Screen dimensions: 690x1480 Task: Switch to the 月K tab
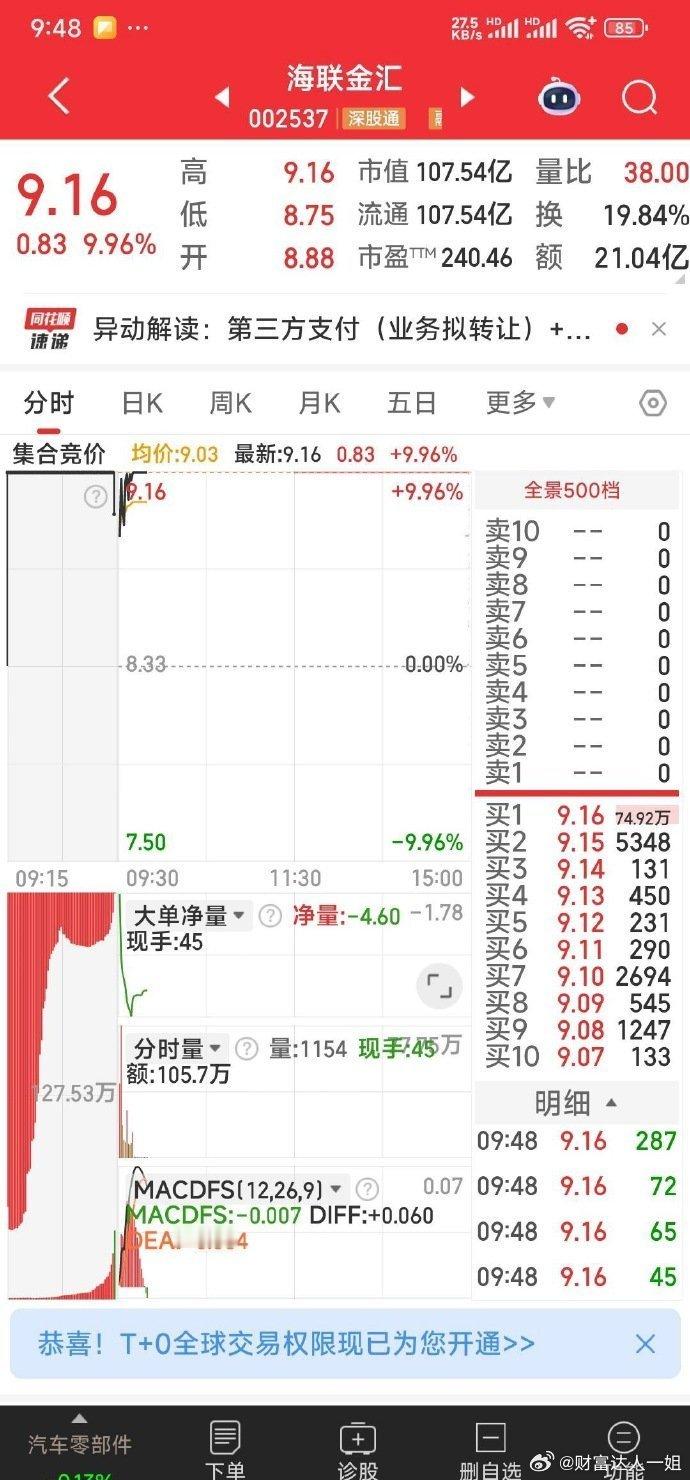click(319, 403)
